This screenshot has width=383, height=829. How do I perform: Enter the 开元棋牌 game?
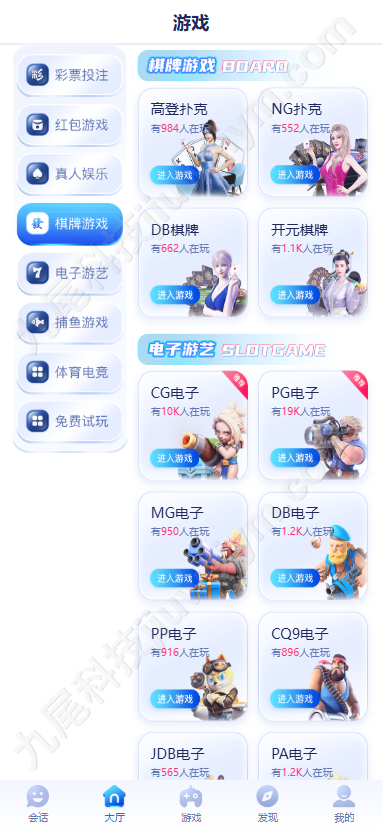point(295,294)
